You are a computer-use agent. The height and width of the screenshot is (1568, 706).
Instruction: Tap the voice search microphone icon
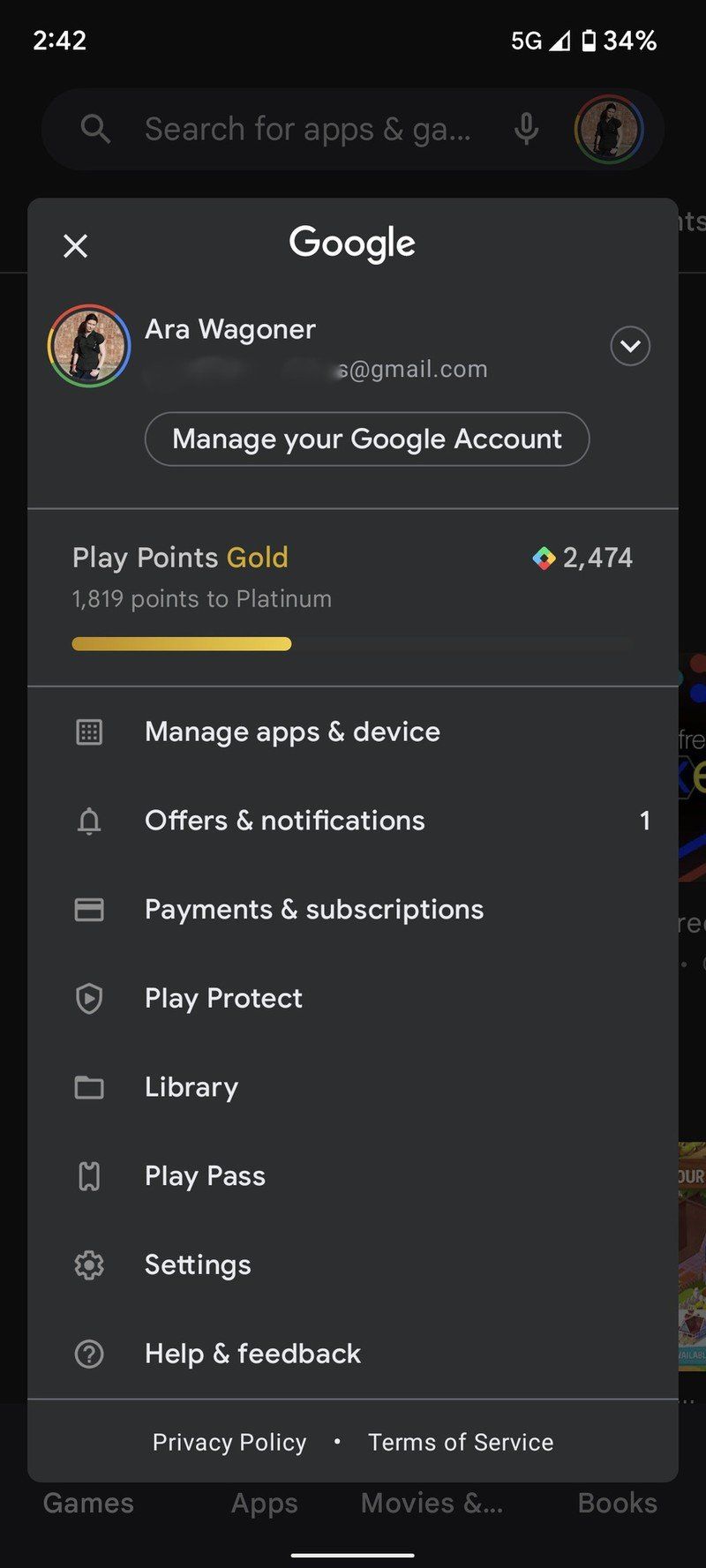tap(526, 129)
